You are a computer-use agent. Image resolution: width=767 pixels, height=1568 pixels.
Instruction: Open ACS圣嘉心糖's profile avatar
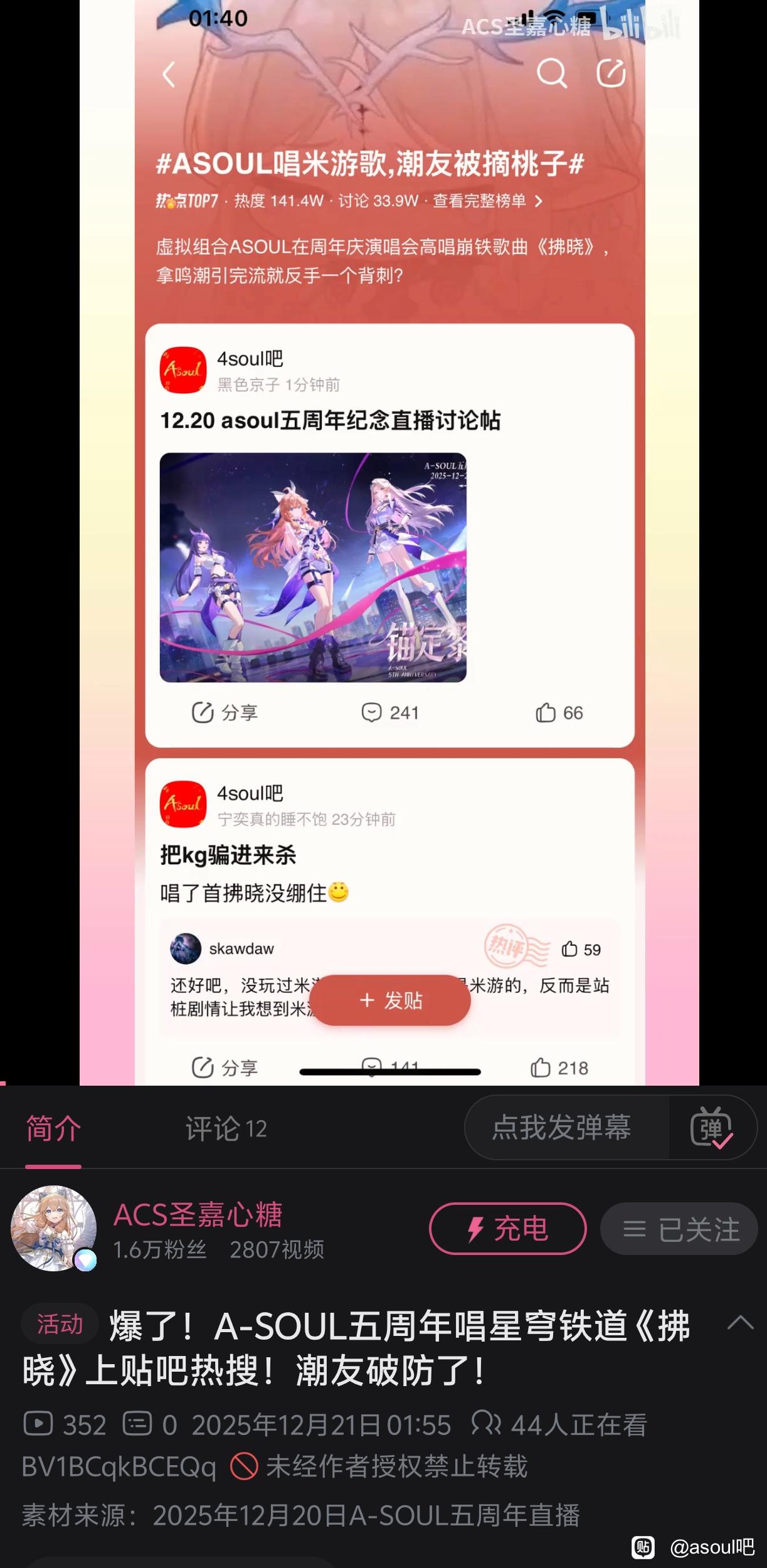tap(54, 1228)
